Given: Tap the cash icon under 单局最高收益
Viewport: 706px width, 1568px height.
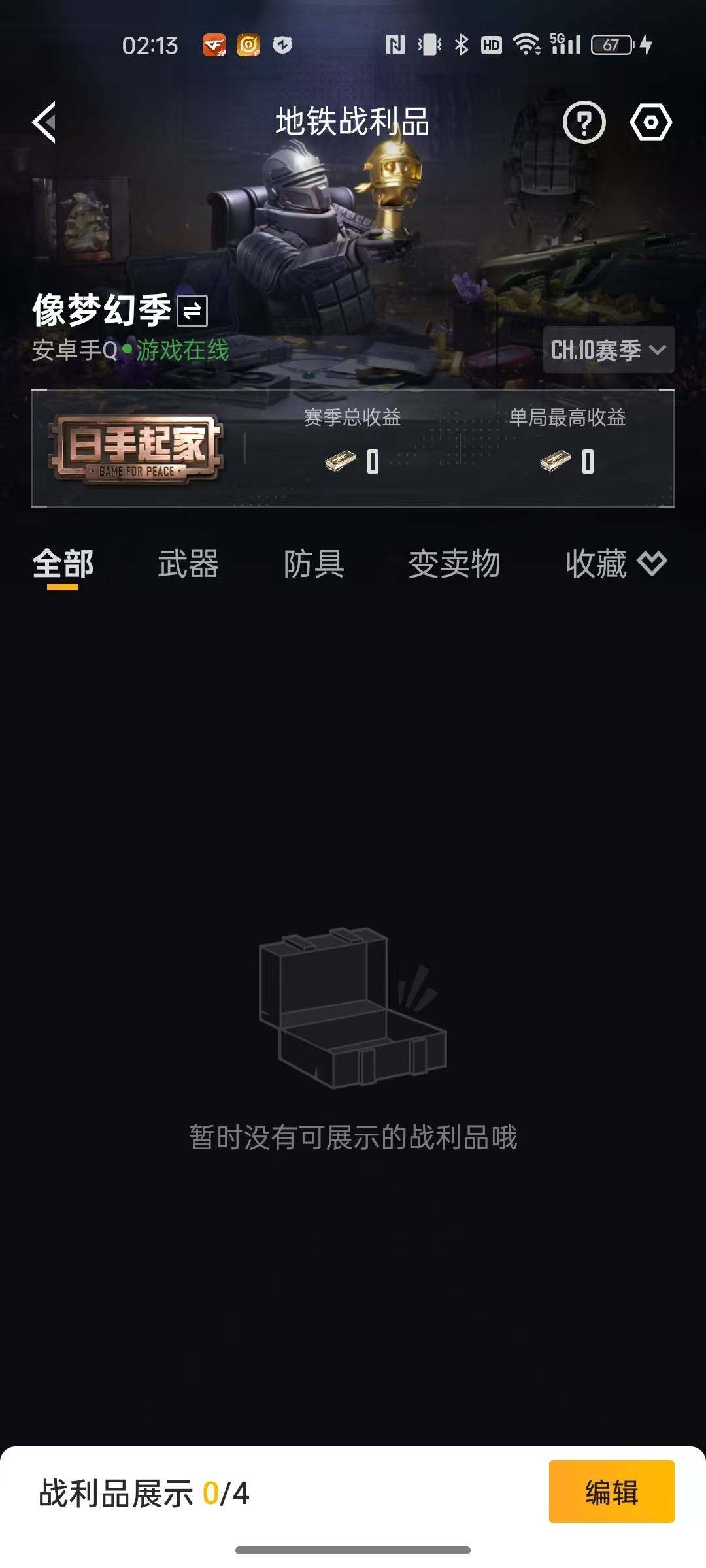Looking at the screenshot, I should click(x=556, y=461).
